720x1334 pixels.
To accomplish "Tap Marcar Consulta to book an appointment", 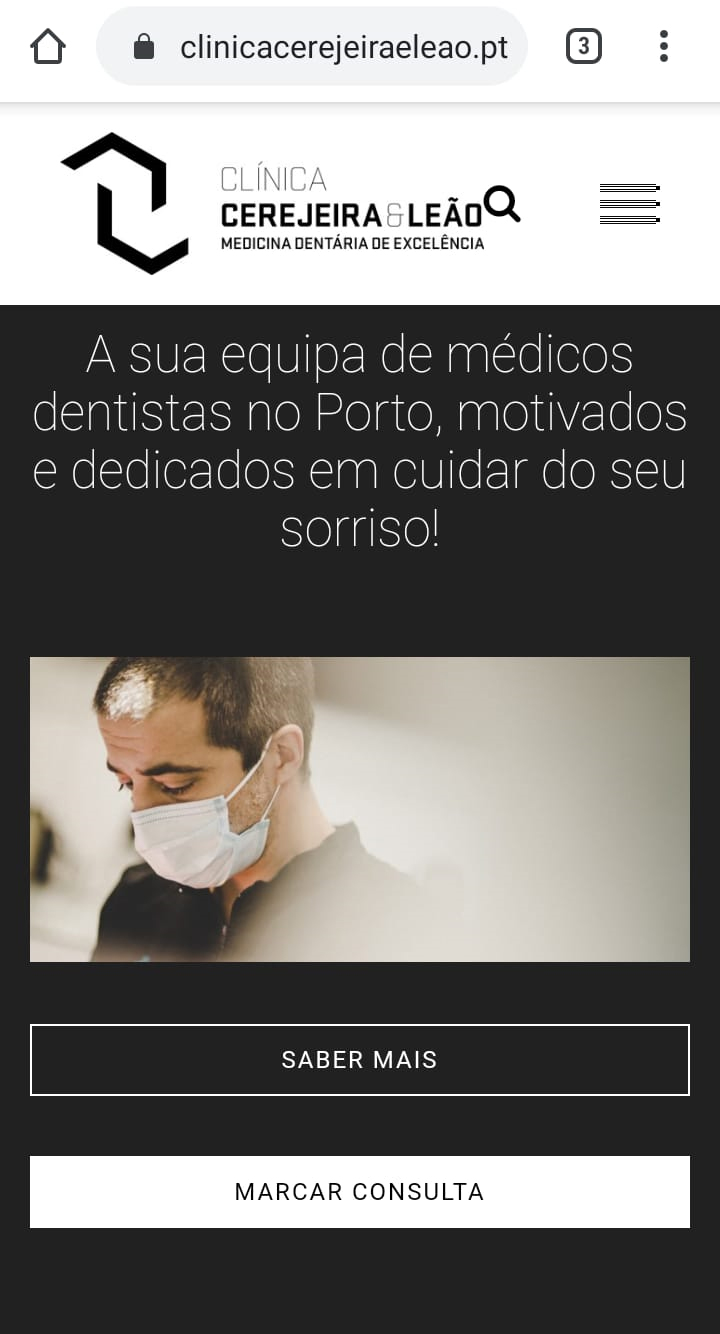I will [x=360, y=1192].
